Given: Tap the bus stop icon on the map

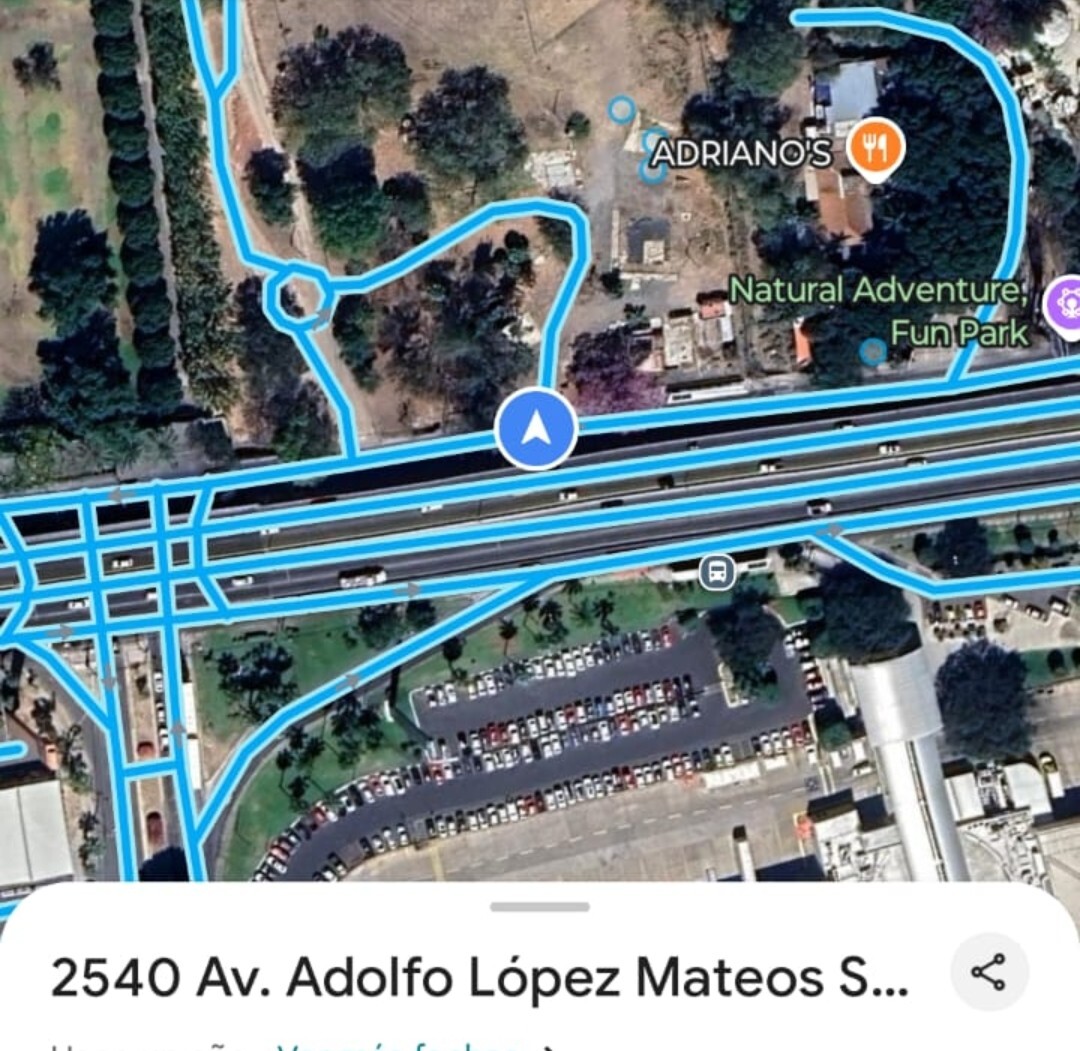Looking at the screenshot, I should [717, 573].
